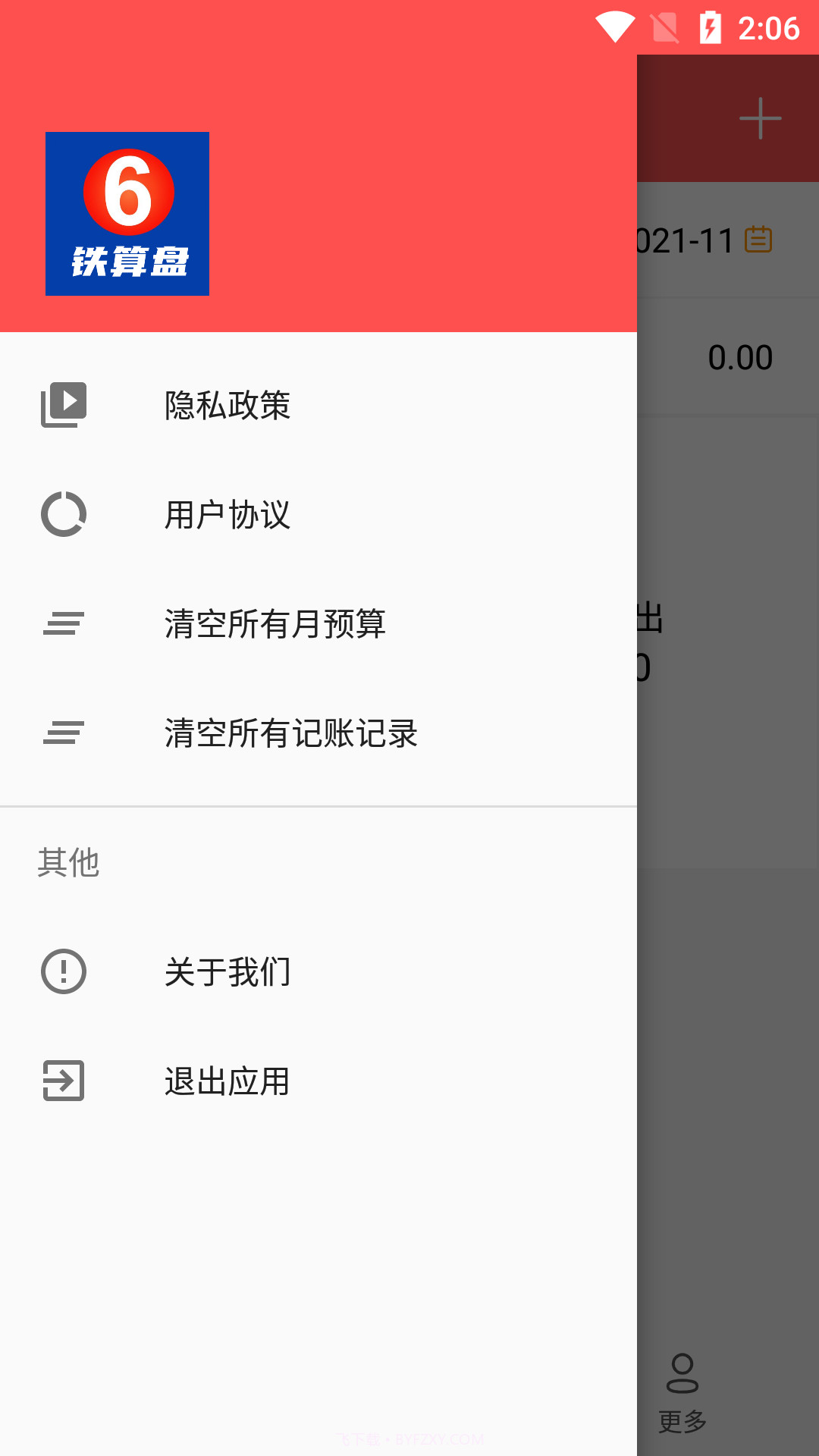This screenshot has height=1456, width=819.
Task: Select 用户协议 from the drawer menu
Action: pyautogui.click(x=227, y=516)
